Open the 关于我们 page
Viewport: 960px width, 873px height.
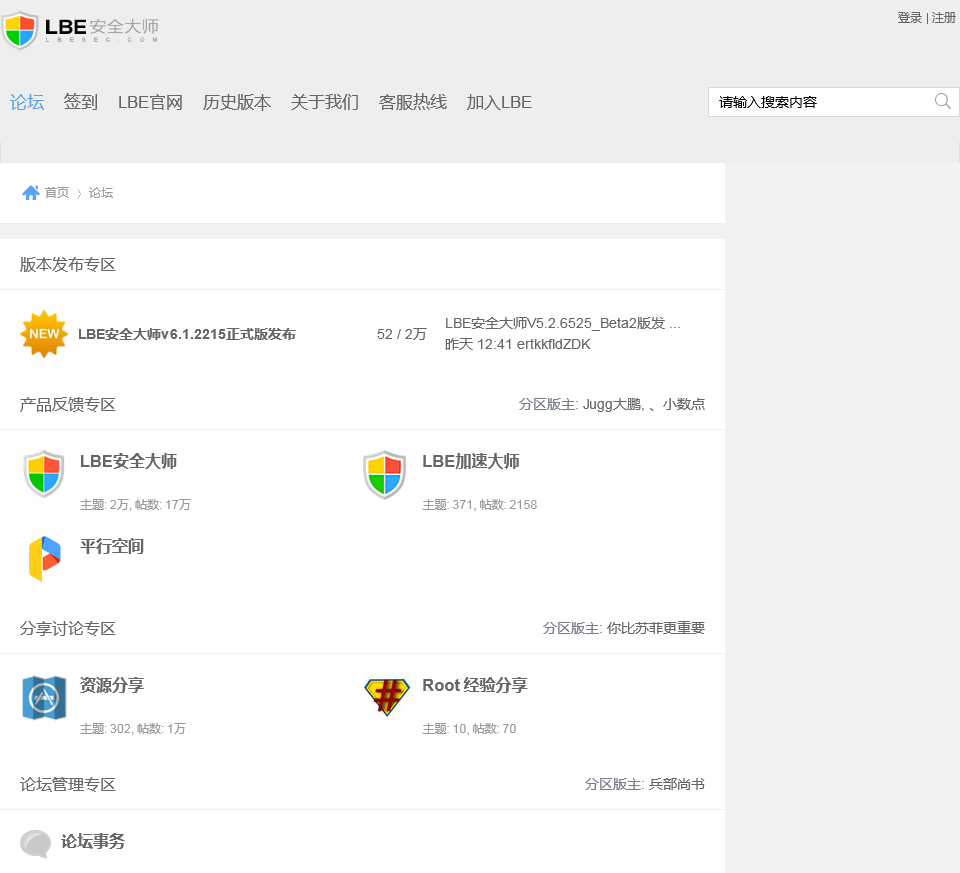tap(324, 102)
